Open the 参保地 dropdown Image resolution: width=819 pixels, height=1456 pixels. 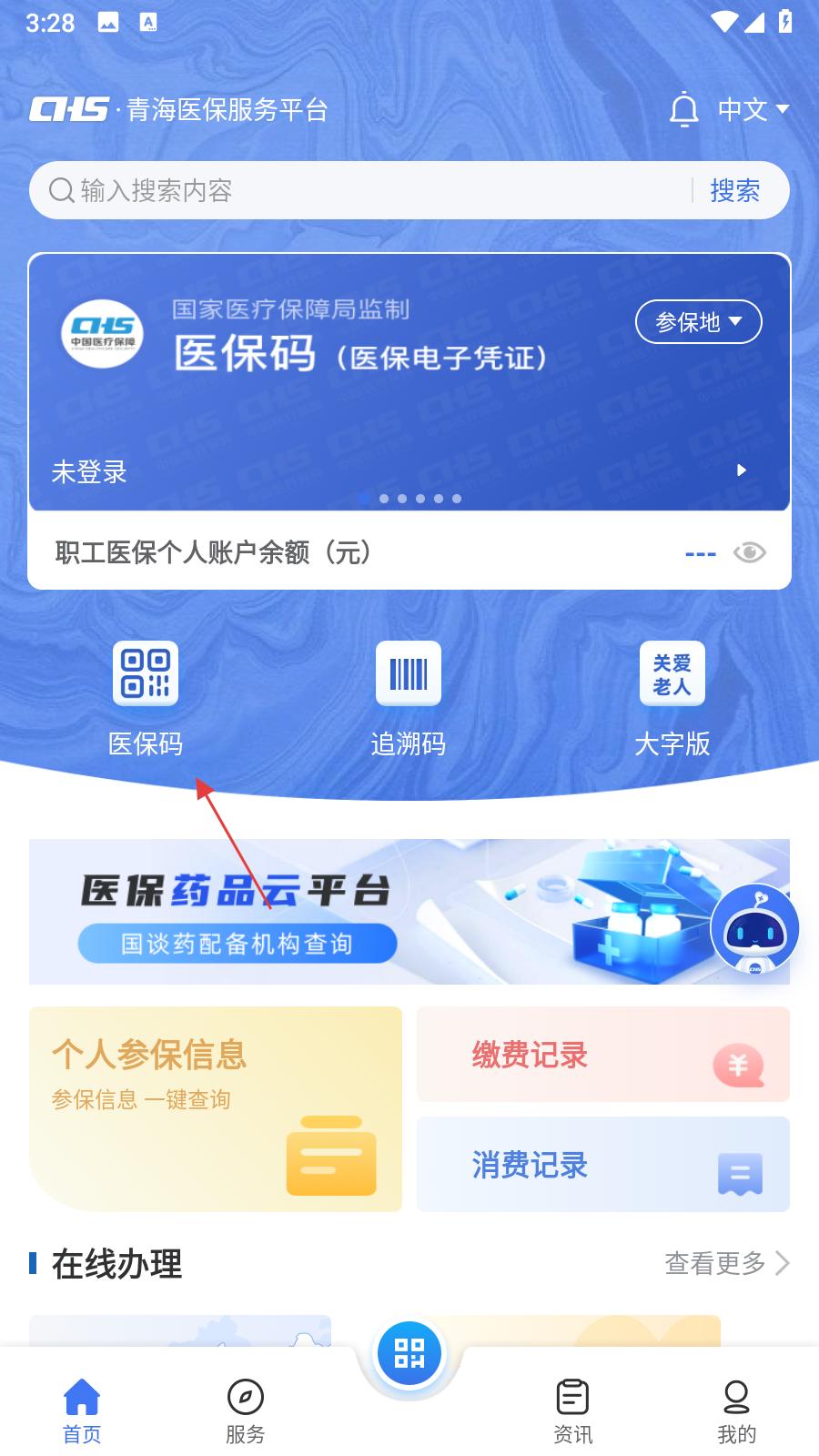[698, 322]
